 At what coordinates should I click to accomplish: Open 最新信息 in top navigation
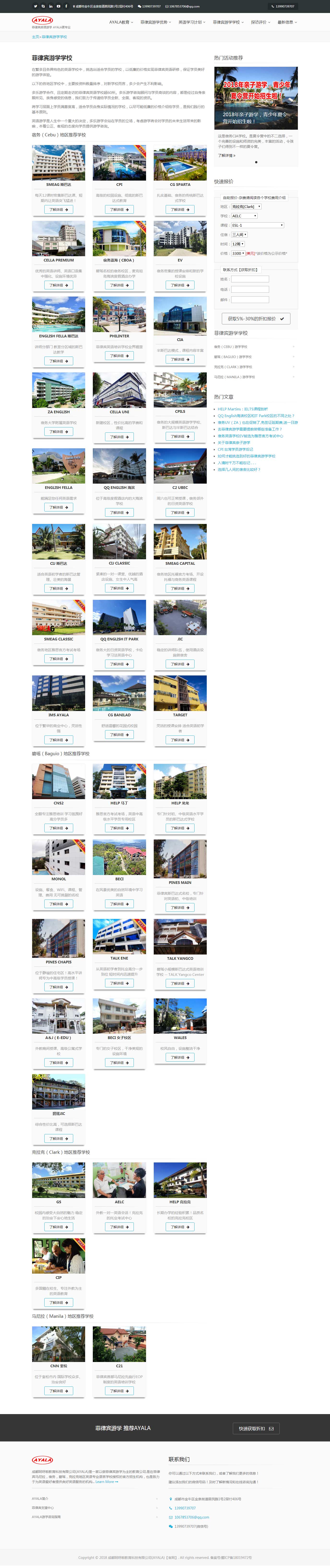click(287, 22)
